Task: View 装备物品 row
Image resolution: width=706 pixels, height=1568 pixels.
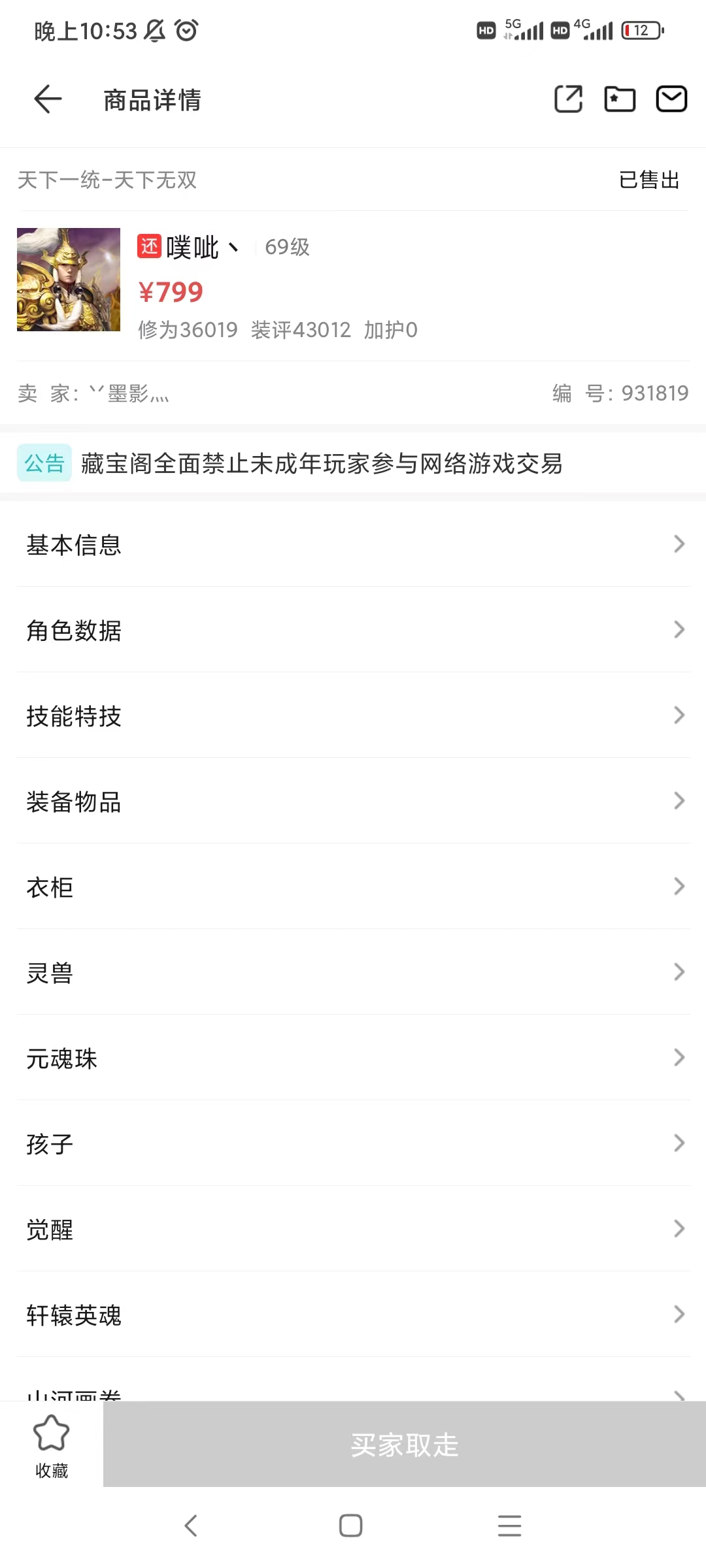Action: click(353, 801)
